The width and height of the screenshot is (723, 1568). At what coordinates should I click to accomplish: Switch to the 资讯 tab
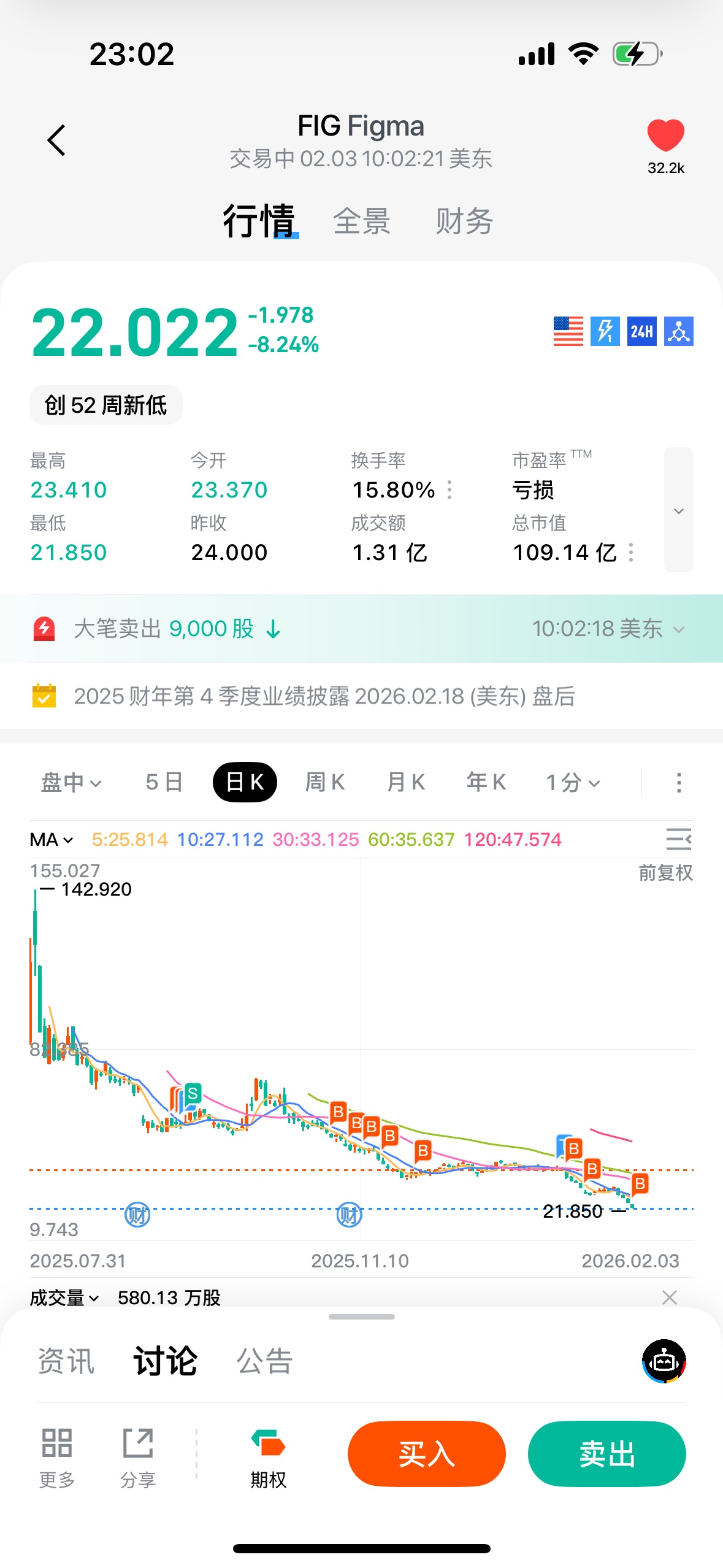pyautogui.click(x=66, y=1361)
